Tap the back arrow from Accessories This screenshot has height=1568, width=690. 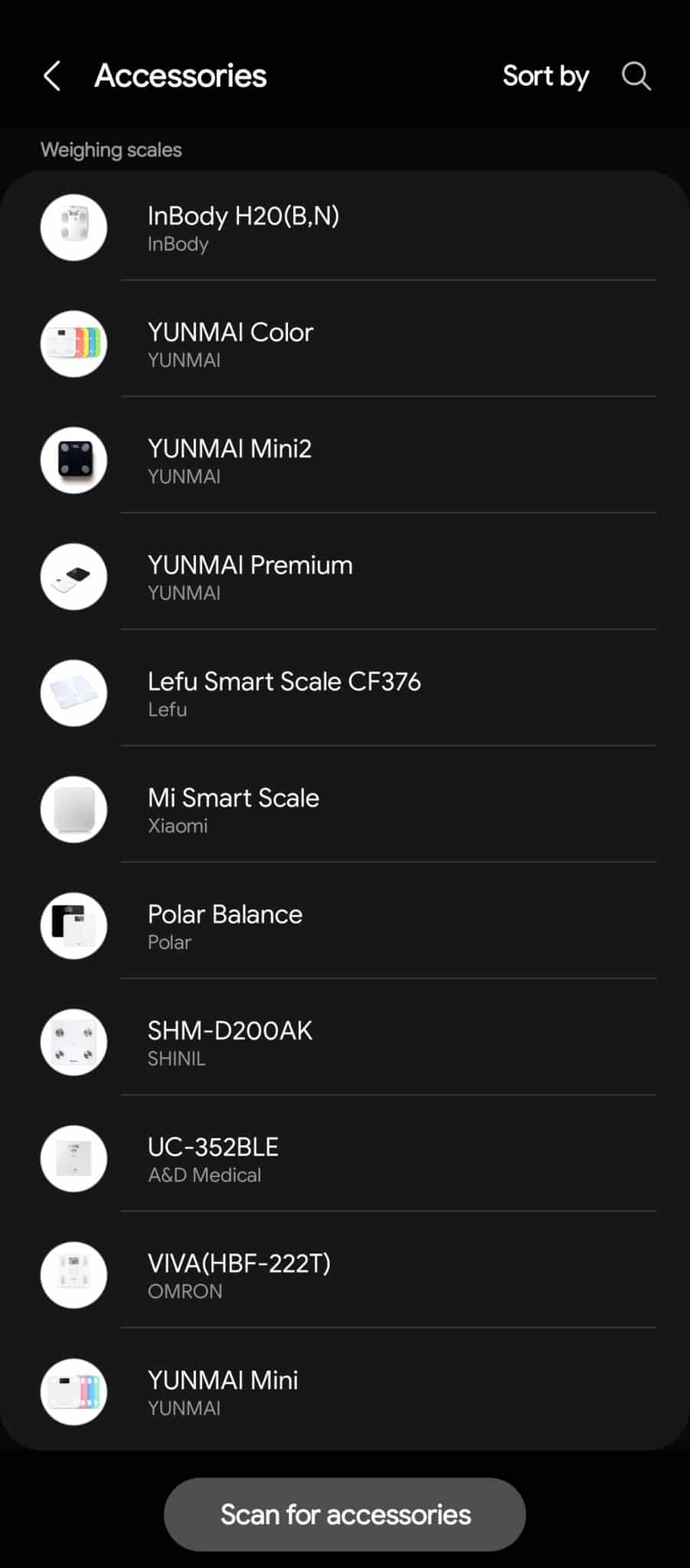pos(51,76)
